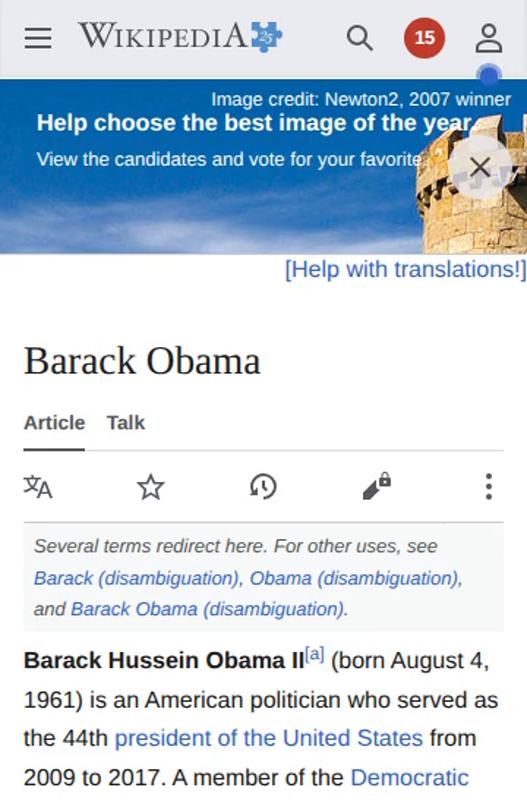The height and width of the screenshot is (800, 527).
Task: Tap the Wikipedia logo to go home
Action: pos(180,37)
